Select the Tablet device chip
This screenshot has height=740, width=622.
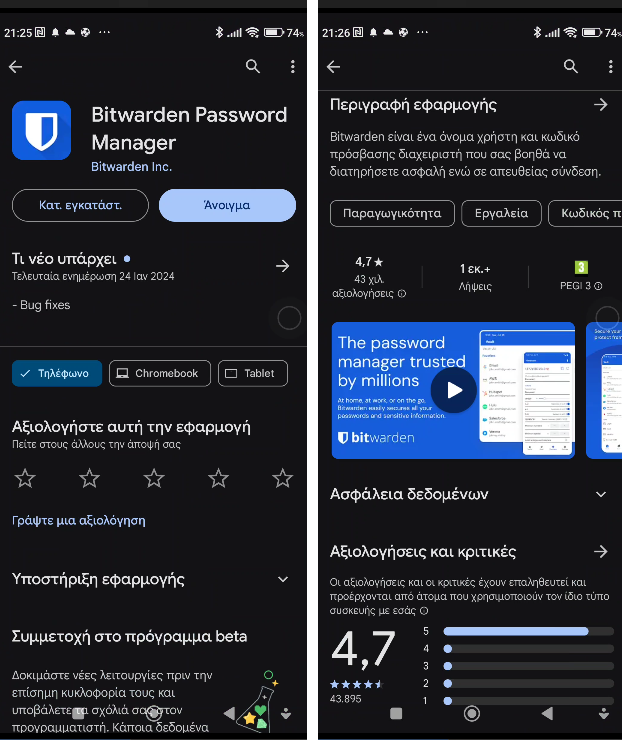[252, 373]
